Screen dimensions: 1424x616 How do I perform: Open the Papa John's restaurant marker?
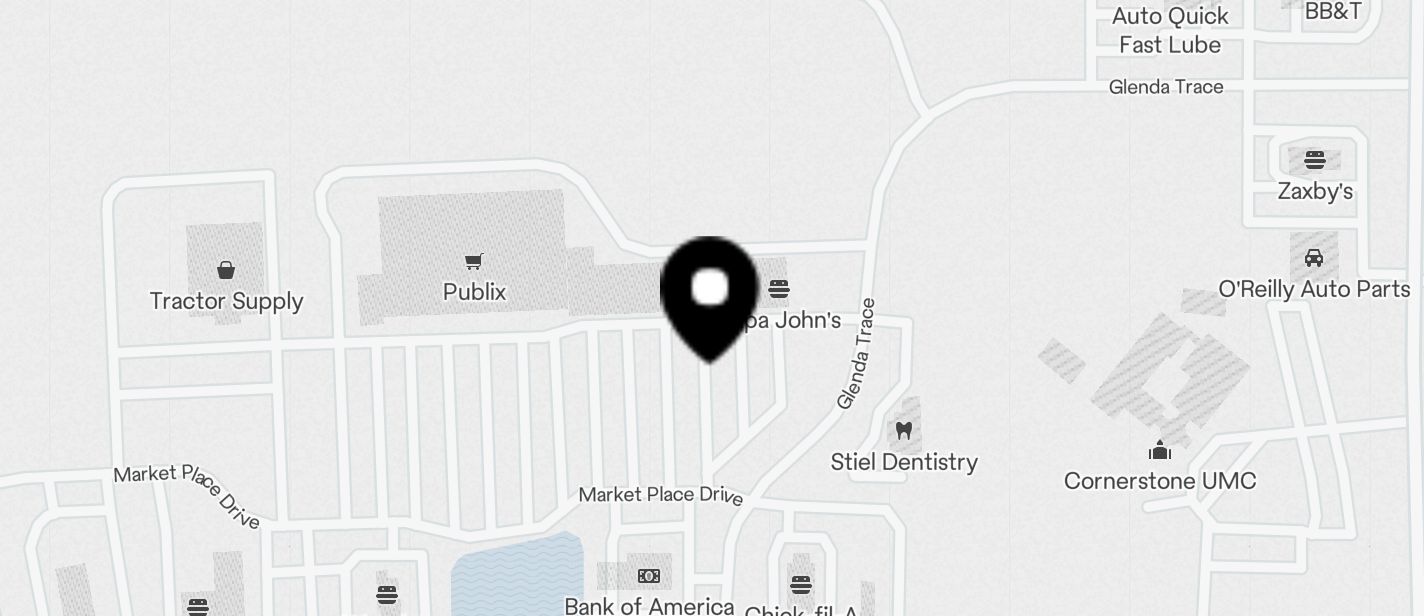pos(779,290)
